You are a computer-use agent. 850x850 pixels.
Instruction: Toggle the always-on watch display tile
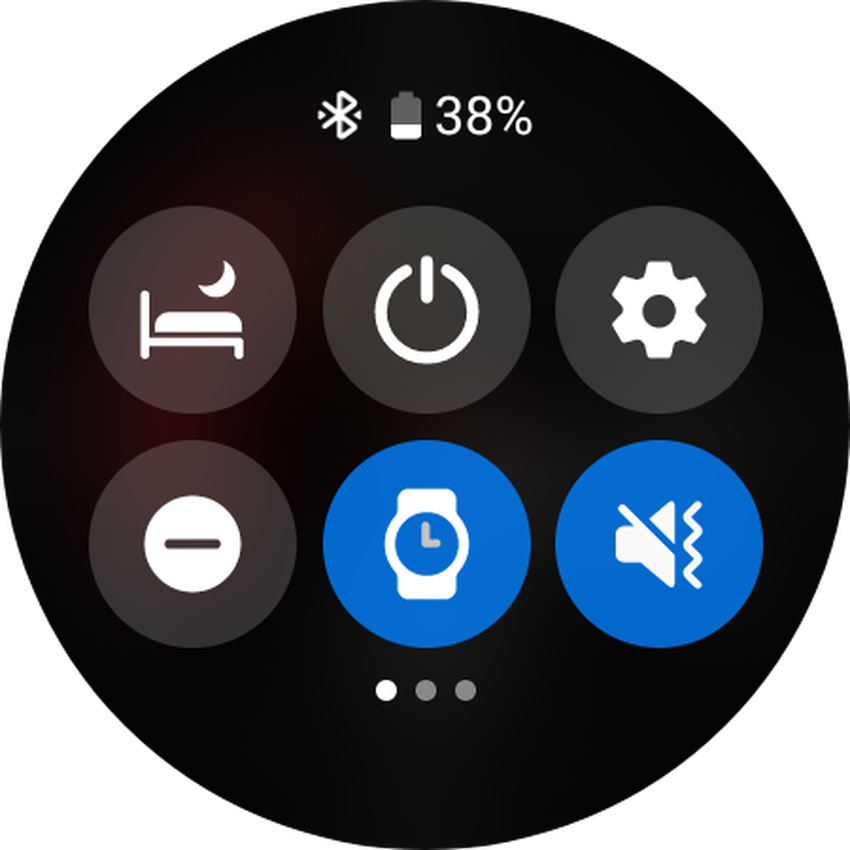click(426, 544)
